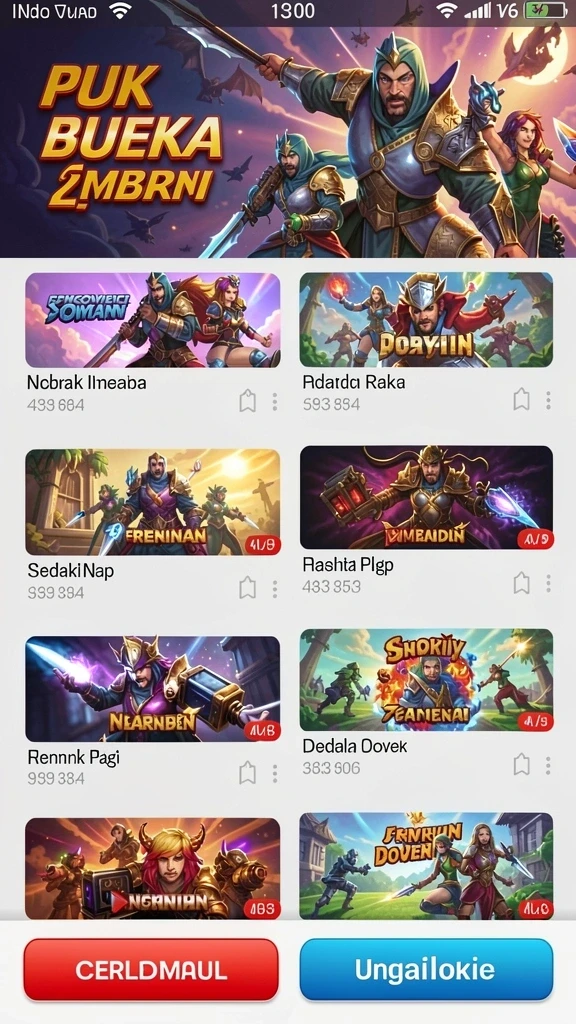This screenshot has height=1024, width=576.
Task: Bookmark the Adatda Raka item
Action: click(521, 399)
